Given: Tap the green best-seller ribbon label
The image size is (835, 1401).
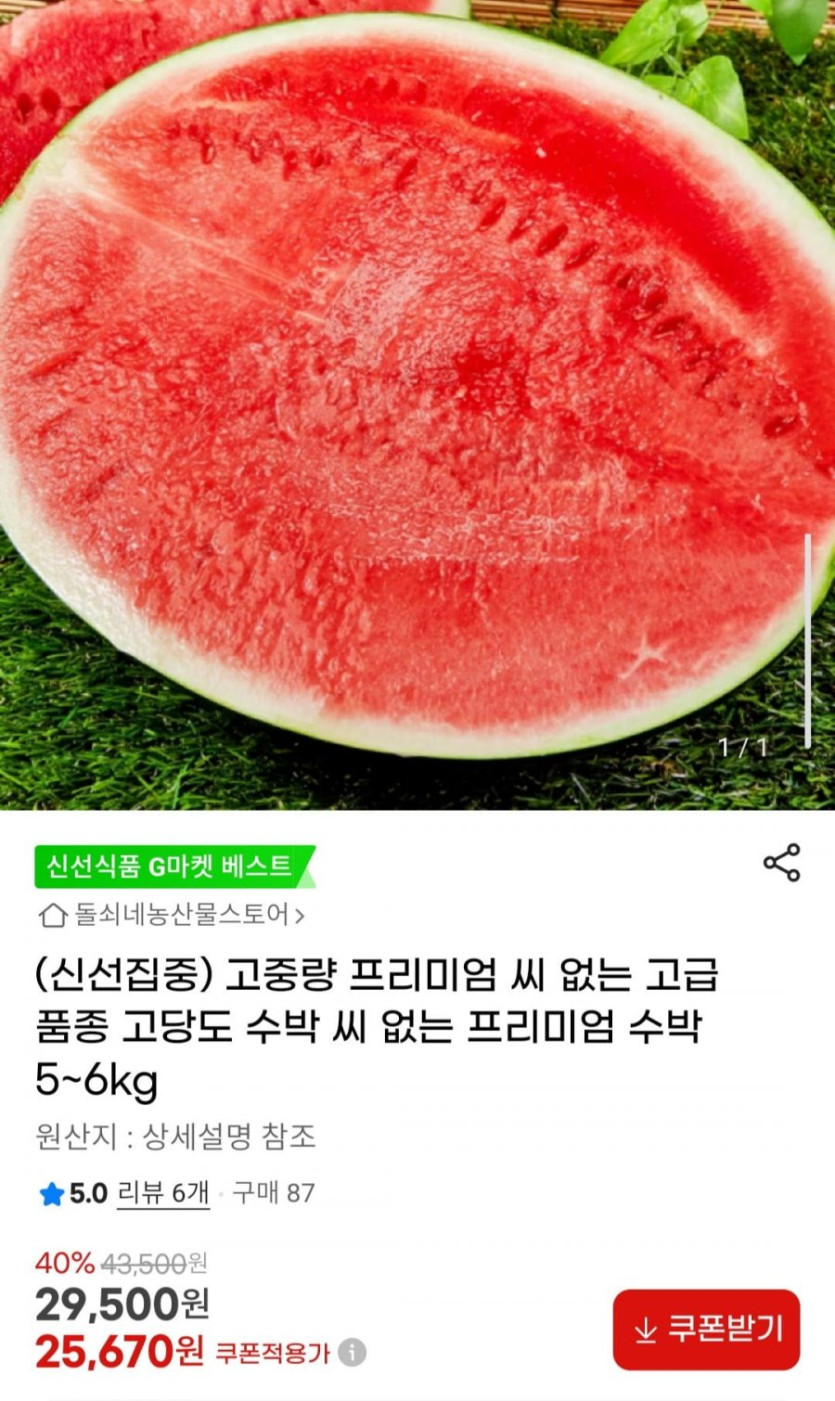Looking at the screenshot, I should [x=165, y=865].
